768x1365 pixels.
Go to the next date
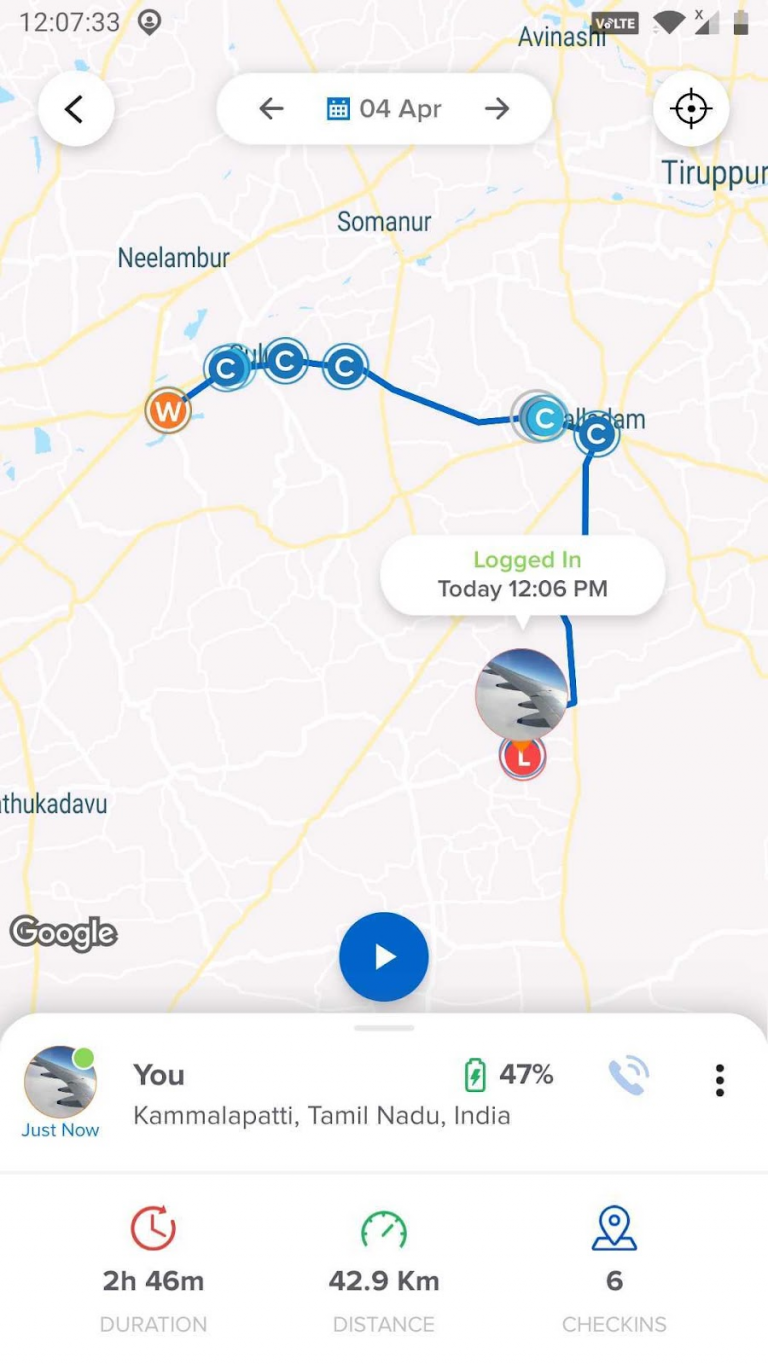pyautogui.click(x=497, y=109)
